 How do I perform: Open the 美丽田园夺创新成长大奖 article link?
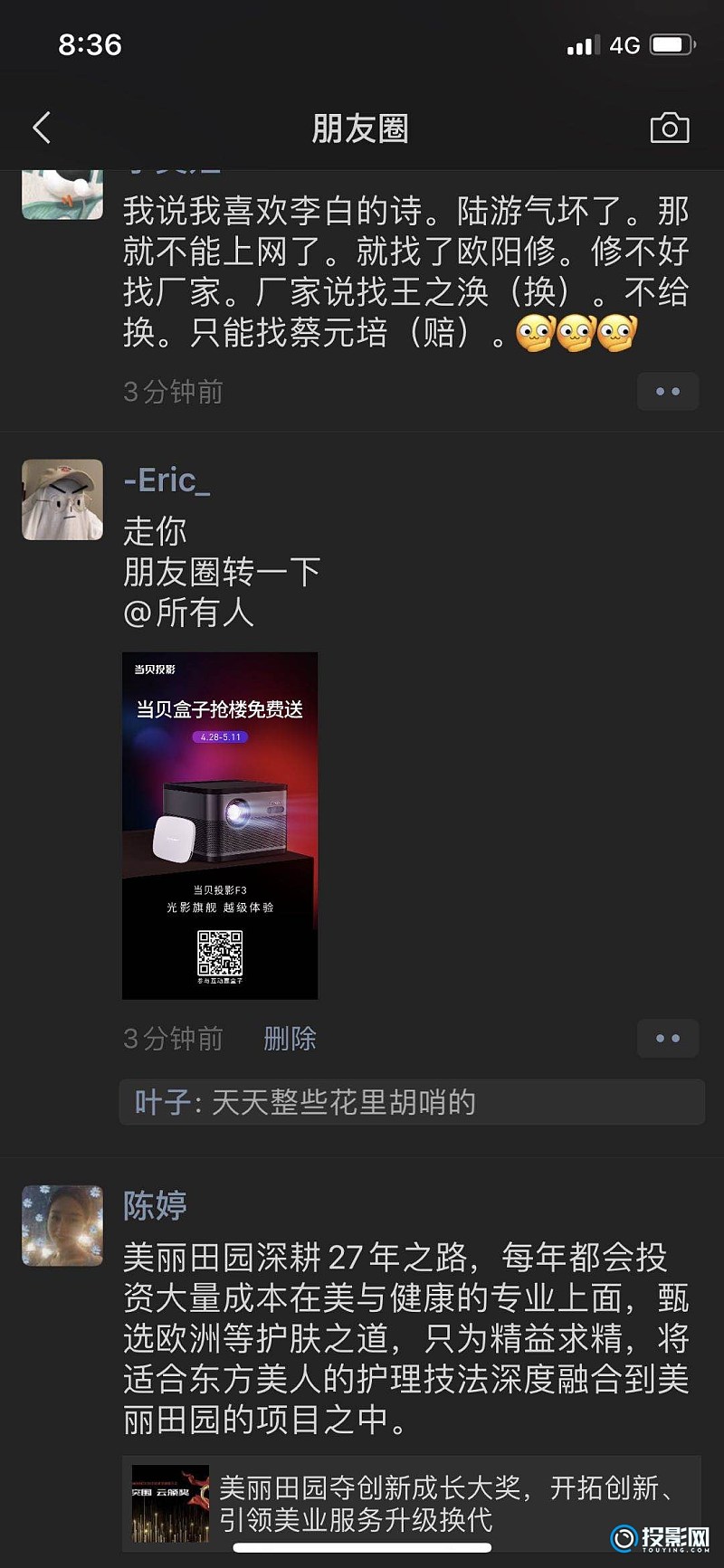412,1503
